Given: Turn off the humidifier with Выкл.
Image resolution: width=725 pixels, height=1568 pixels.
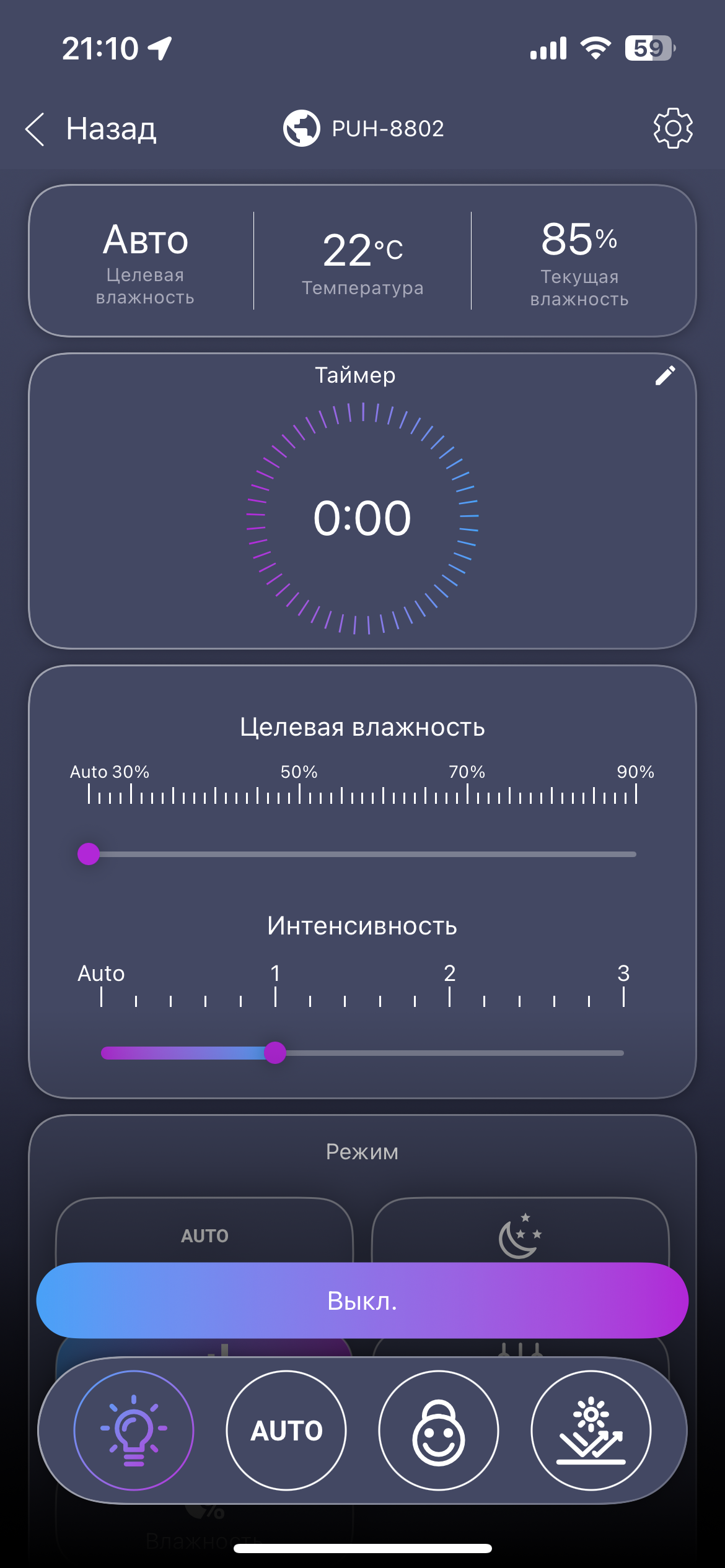Looking at the screenshot, I should click(x=362, y=1300).
